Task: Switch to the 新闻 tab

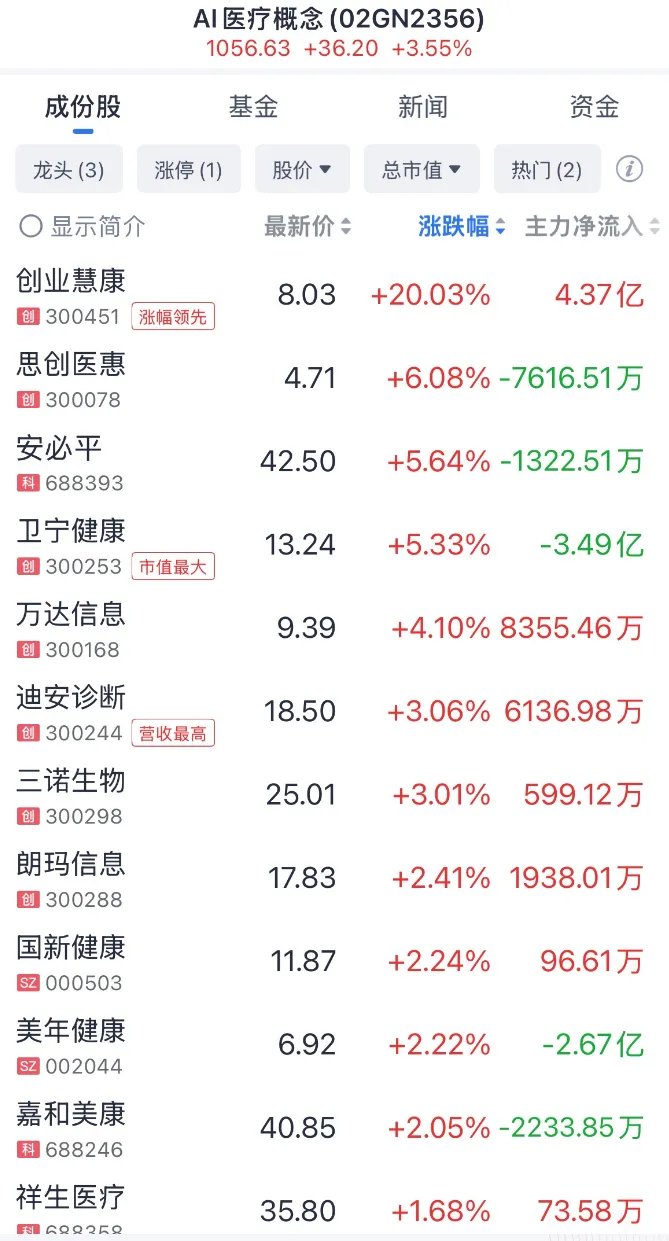Action: (422, 107)
